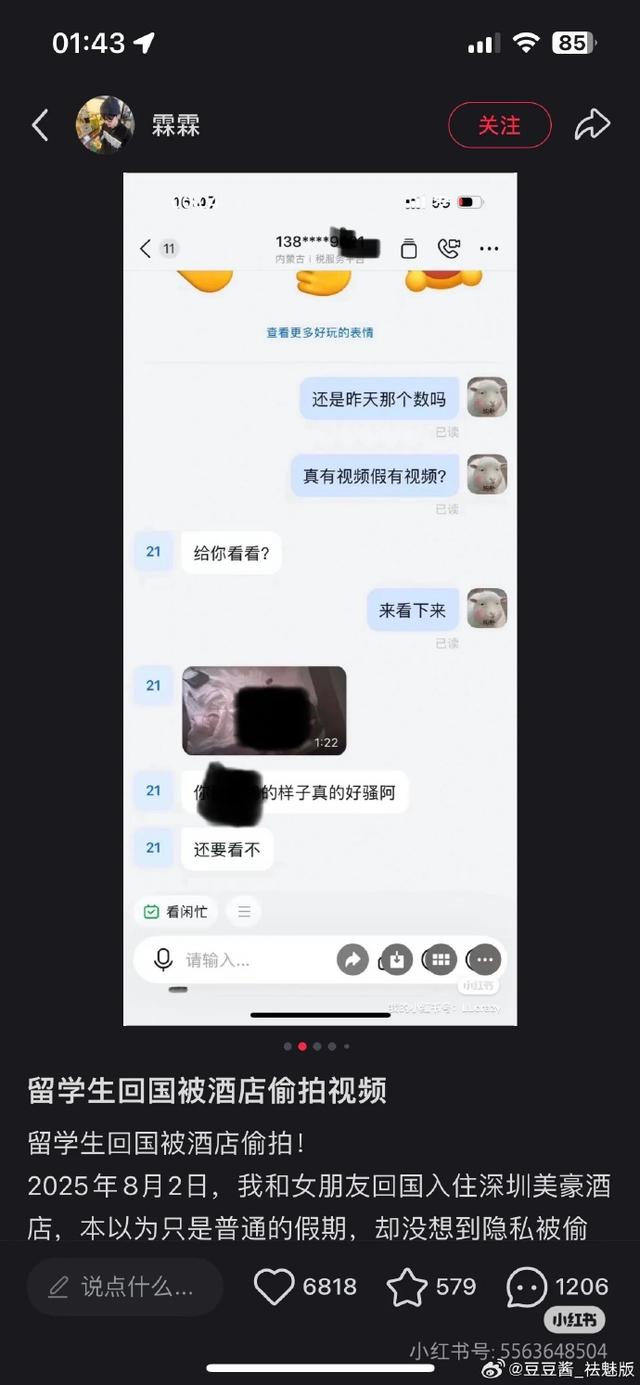Save post to favorites with star icon
Screen dimensions: 640x1385
(x=407, y=1287)
